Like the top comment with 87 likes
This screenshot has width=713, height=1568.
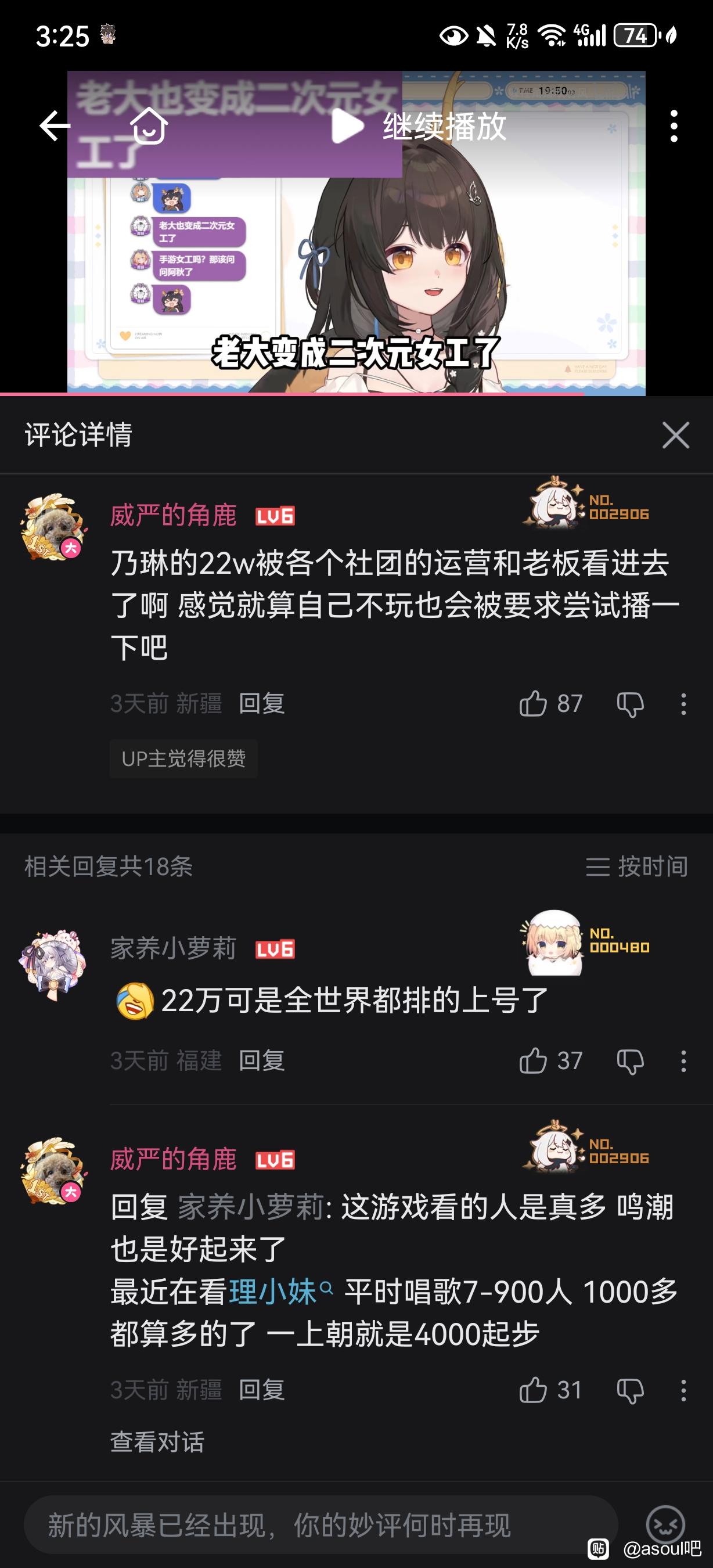550,704
